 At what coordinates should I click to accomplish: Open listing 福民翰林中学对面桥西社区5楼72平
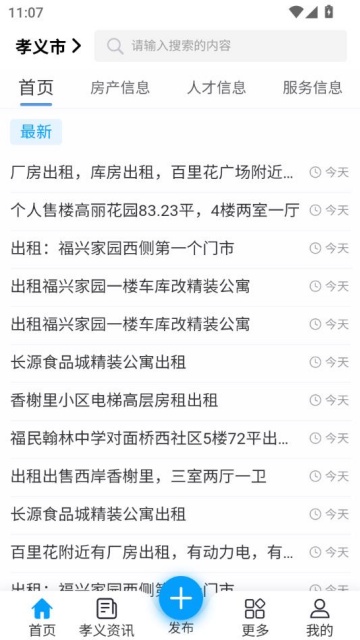pos(180,439)
